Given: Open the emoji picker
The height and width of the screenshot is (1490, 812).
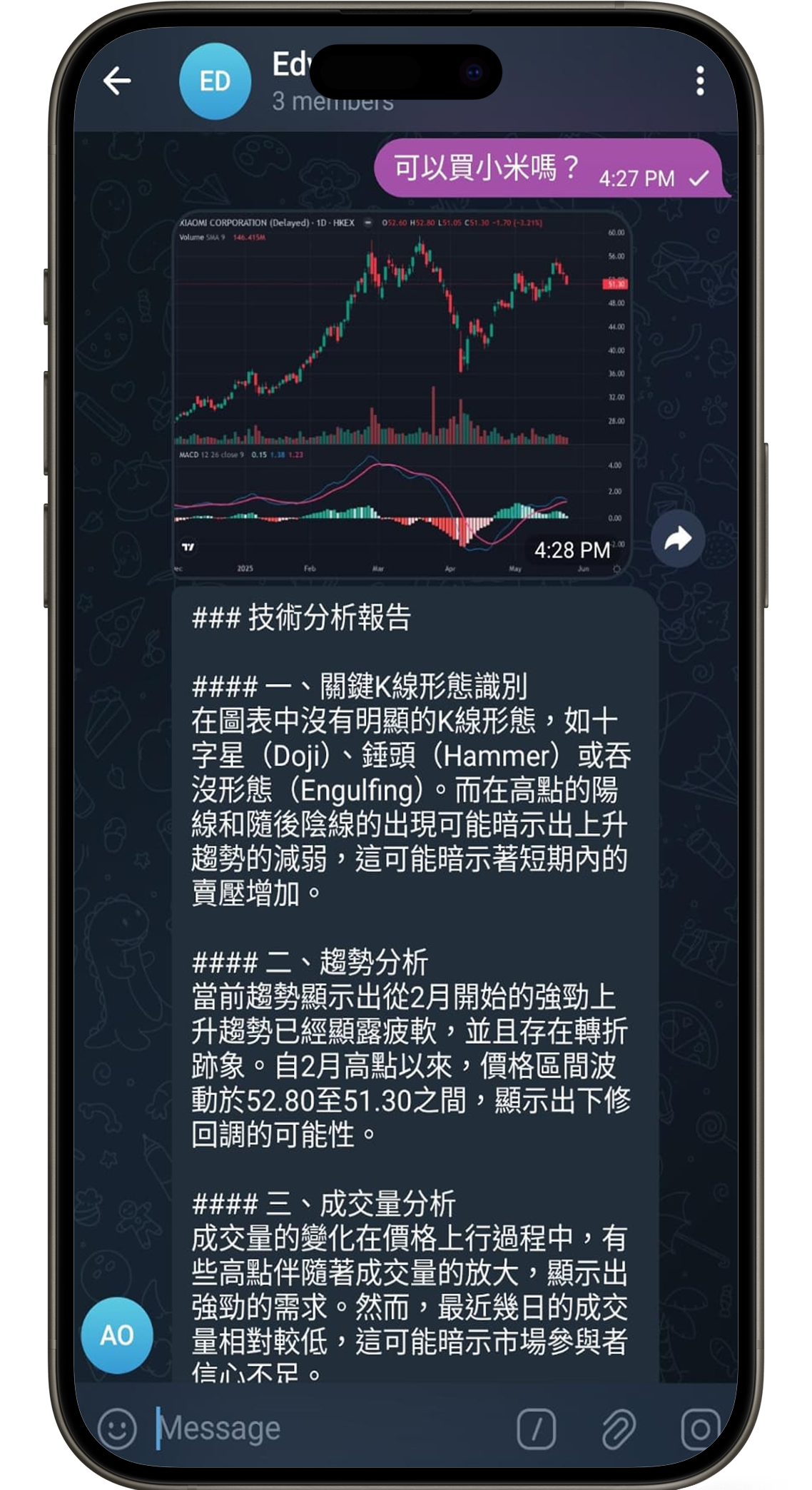Looking at the screenshot, I should pos(117,1429).
